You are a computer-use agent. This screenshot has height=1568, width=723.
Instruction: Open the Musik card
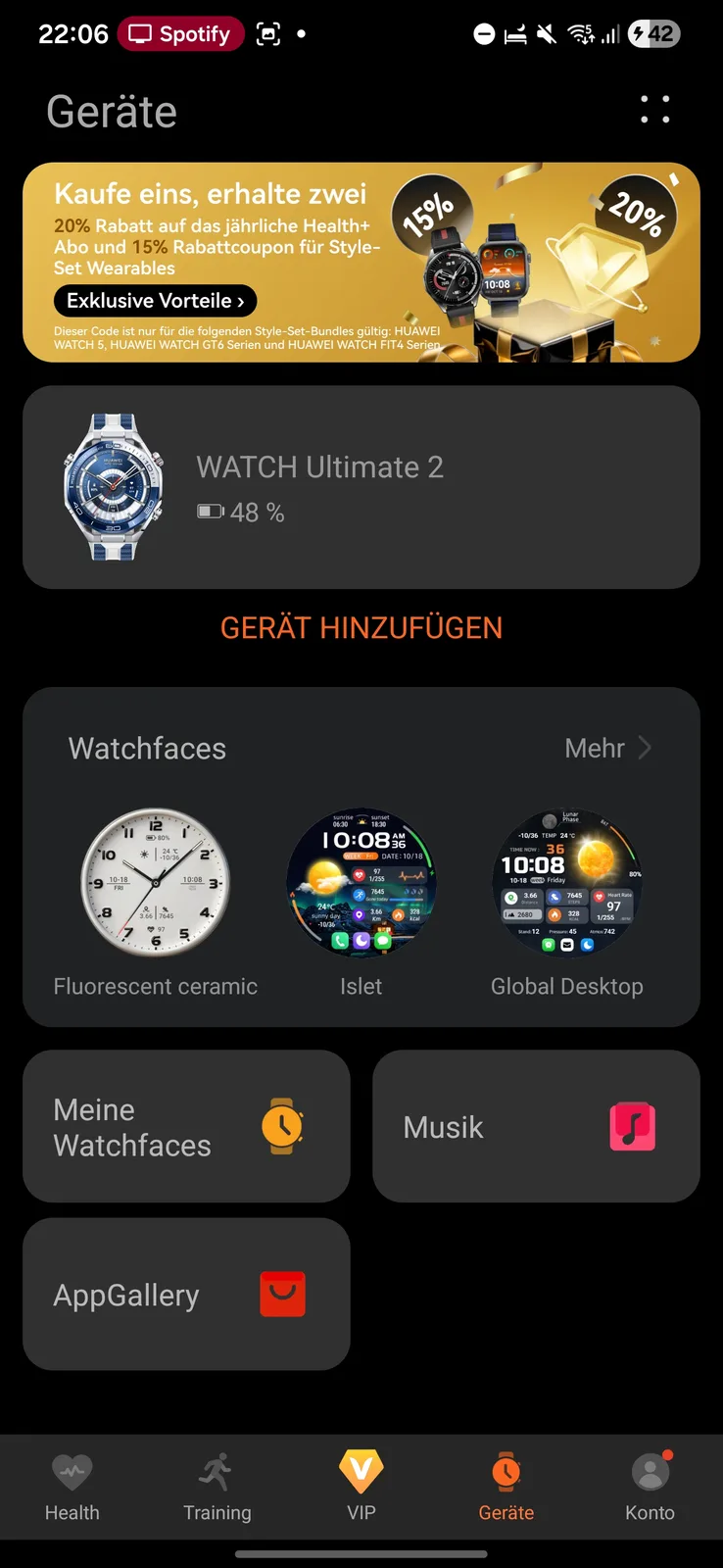point(536,1127)
